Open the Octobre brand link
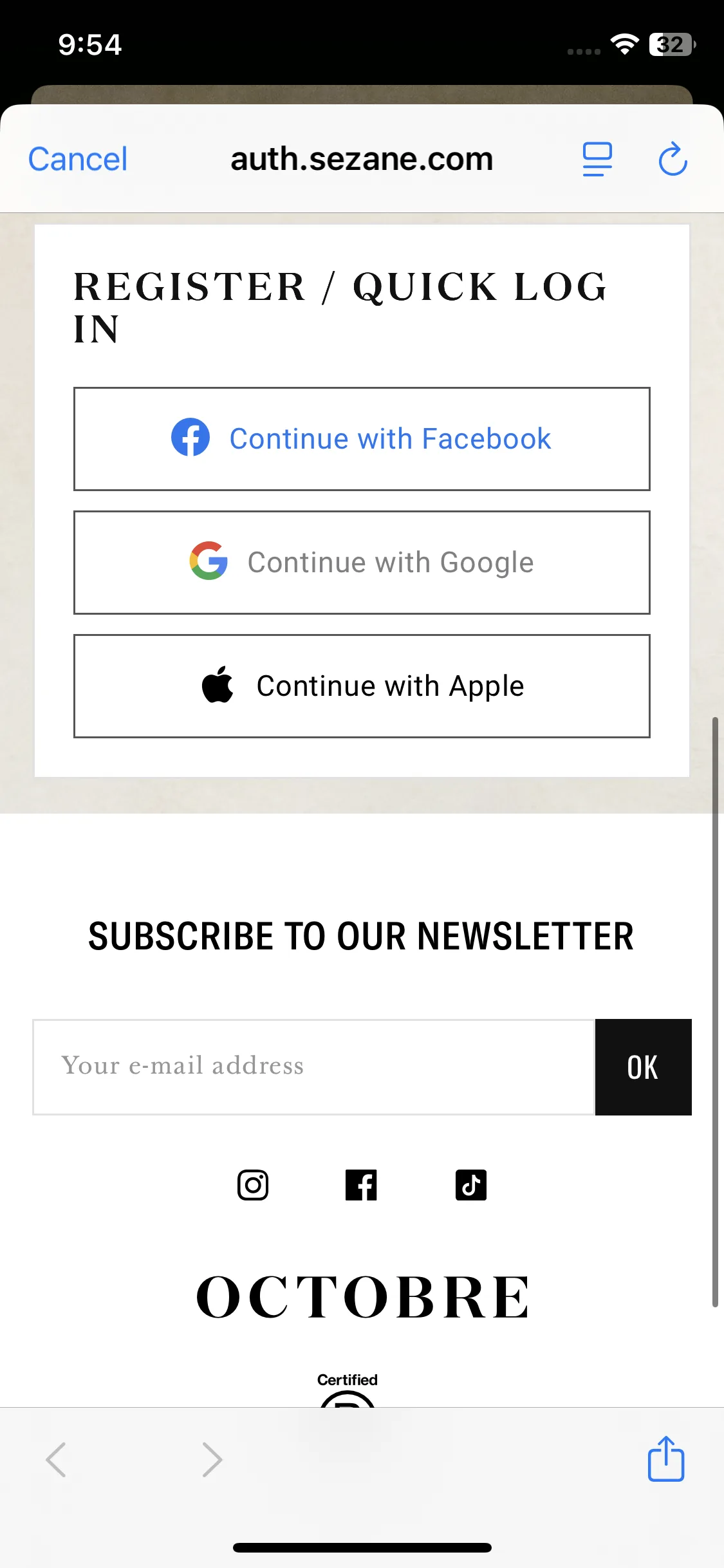This screenshot has height=1568, width=724. [362, 1297]
